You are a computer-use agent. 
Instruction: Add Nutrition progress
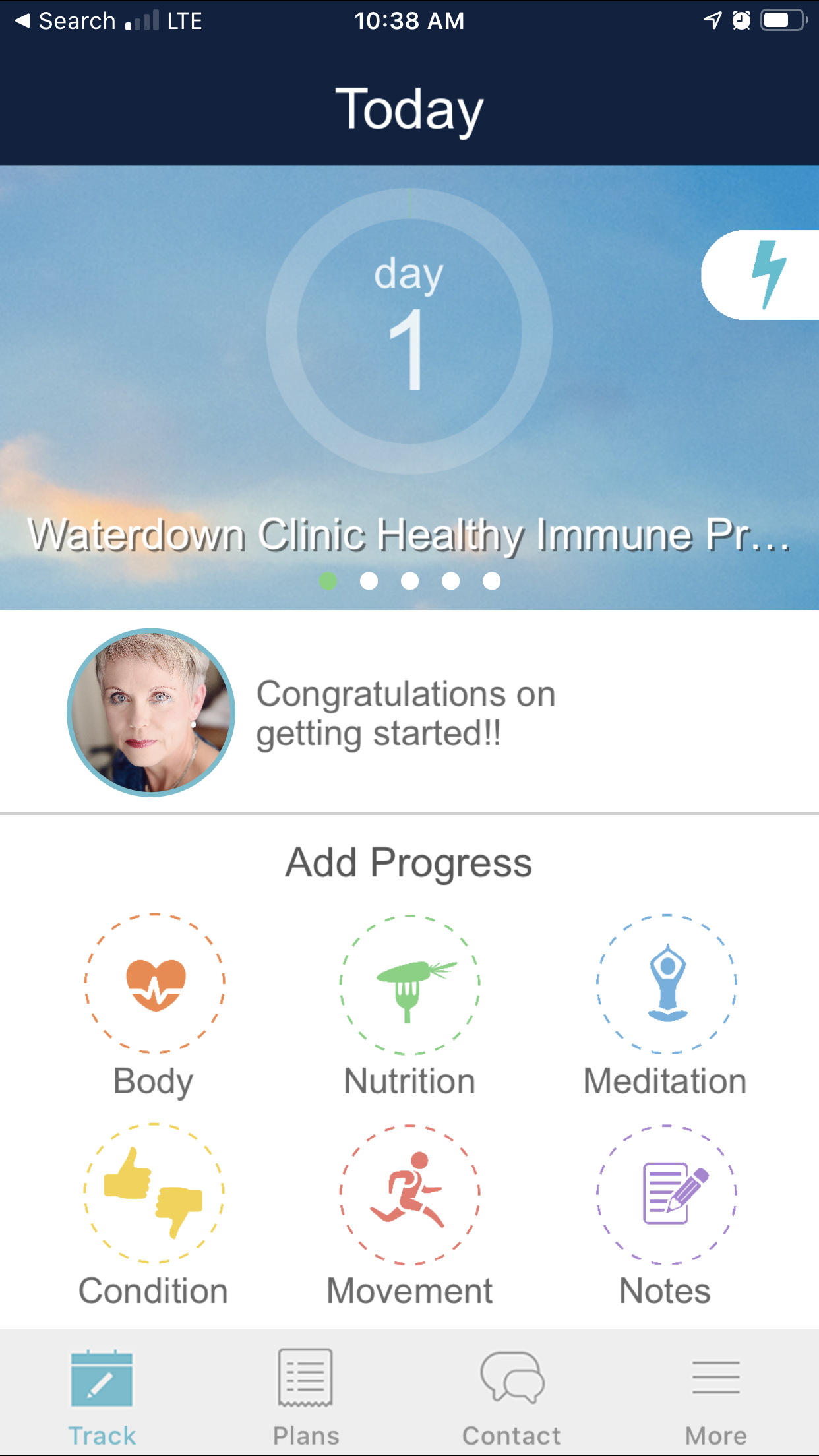coord(409,983)
